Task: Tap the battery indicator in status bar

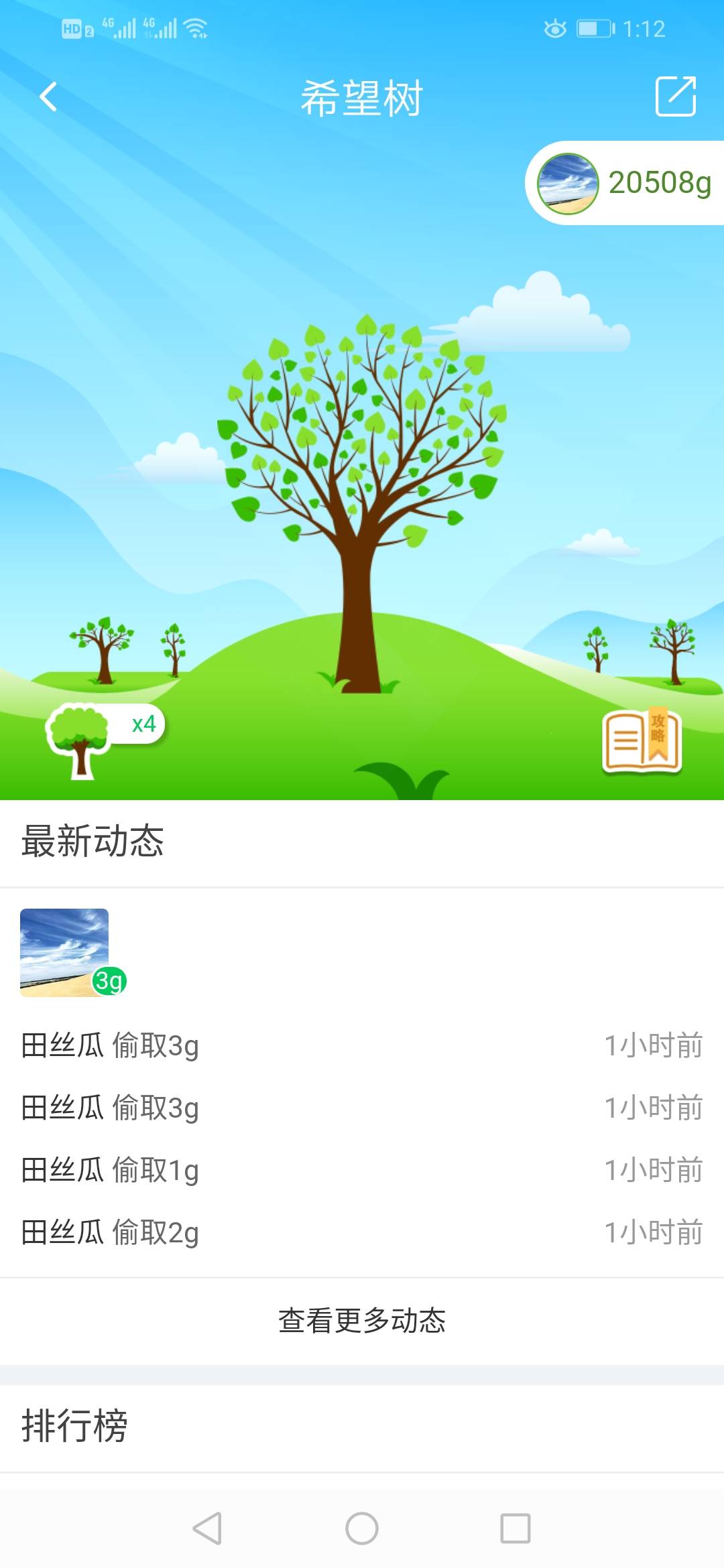Action: point(593,28)
